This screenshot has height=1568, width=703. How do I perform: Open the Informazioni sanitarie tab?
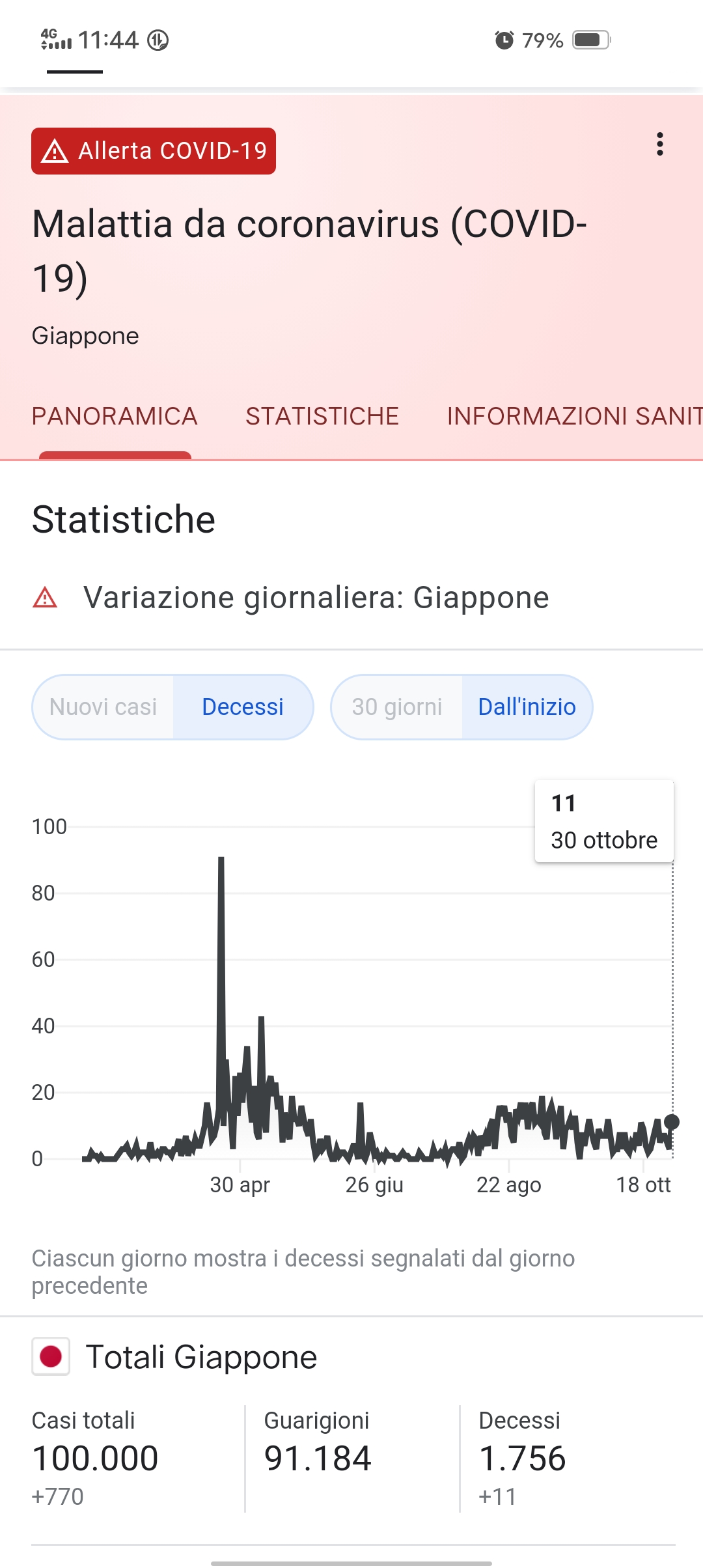click(574, 417)
